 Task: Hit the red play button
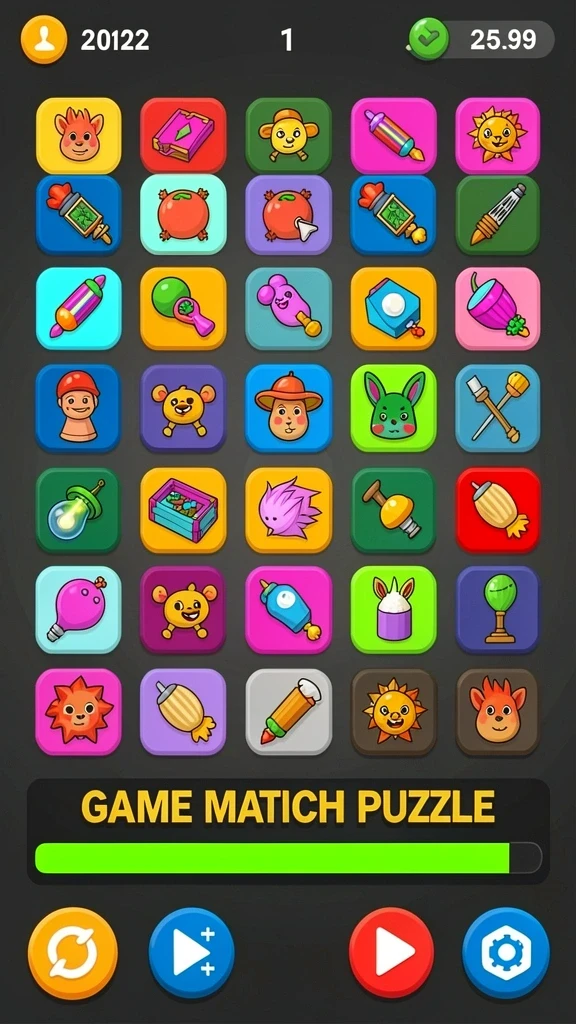pyautogui.click(x=391, y=953)
